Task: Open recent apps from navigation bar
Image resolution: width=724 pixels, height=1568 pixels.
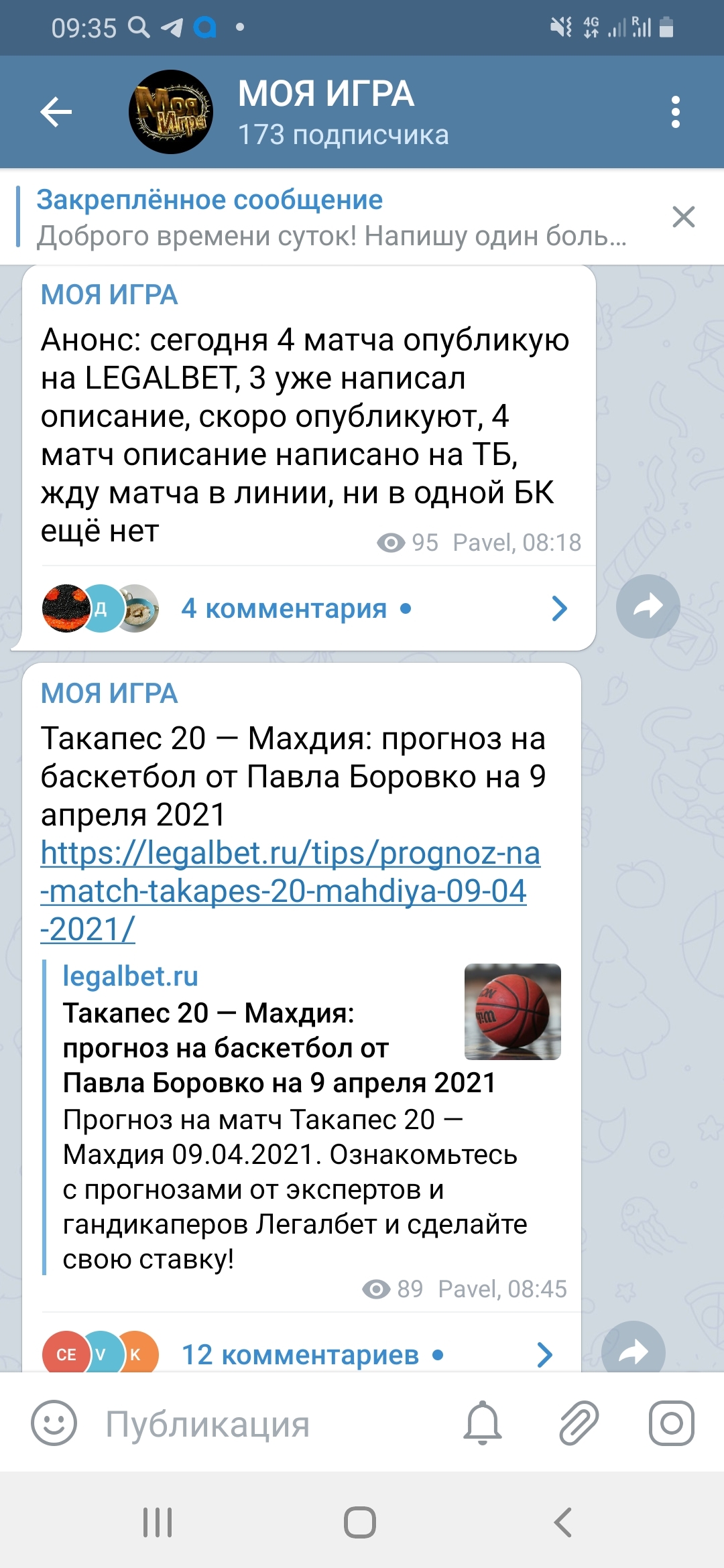Action: [x=158, y=1522]
